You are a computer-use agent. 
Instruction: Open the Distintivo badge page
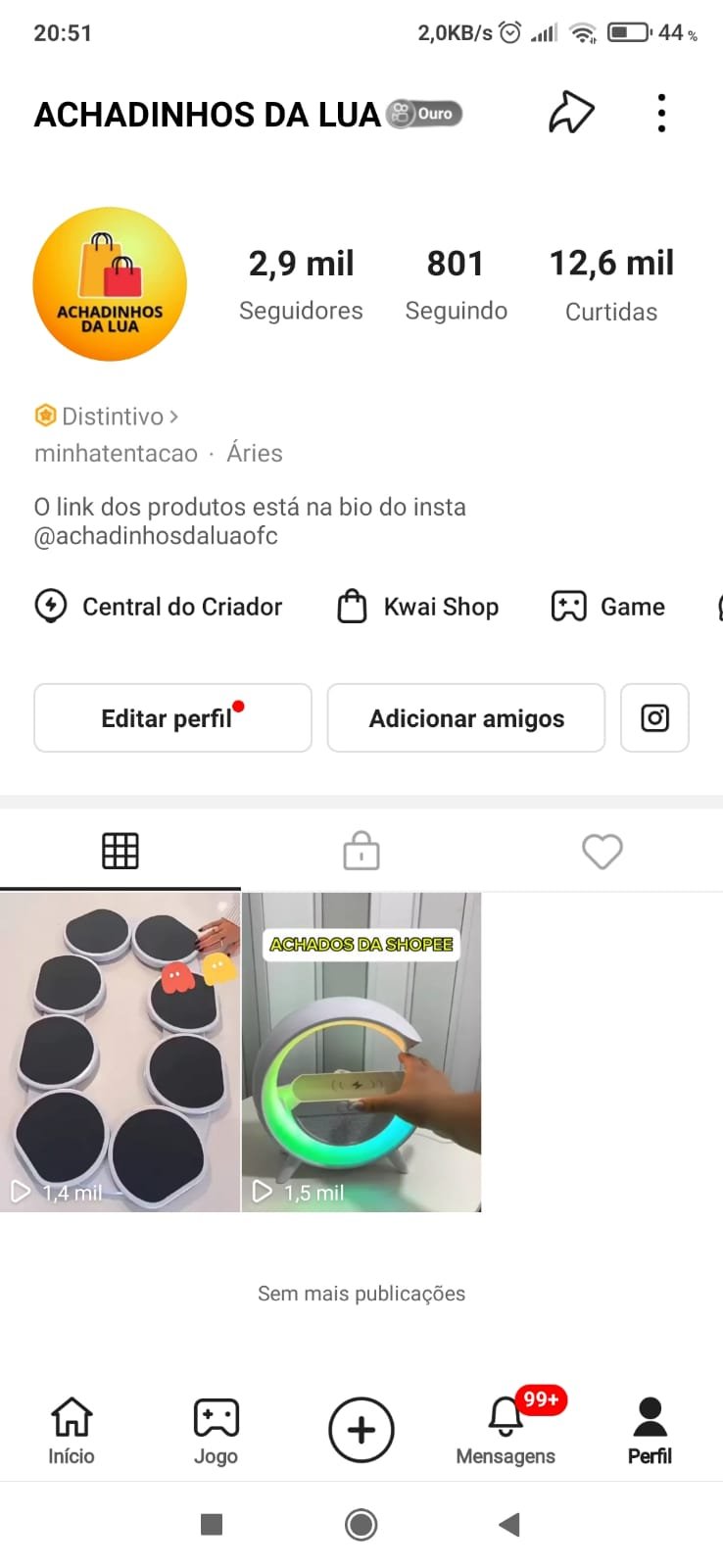(x=108, y=416)
